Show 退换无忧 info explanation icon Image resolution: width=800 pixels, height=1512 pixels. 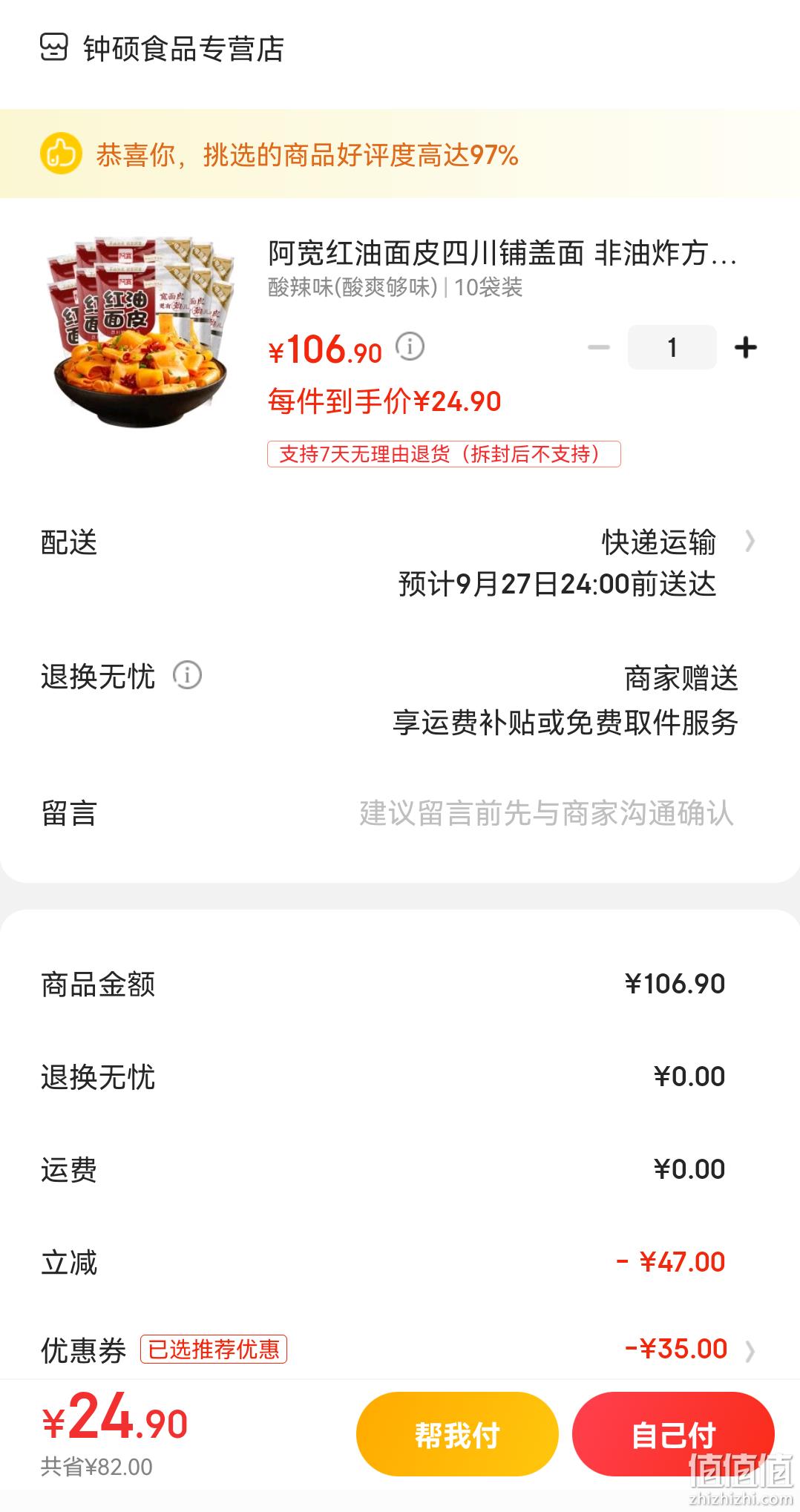187,676
